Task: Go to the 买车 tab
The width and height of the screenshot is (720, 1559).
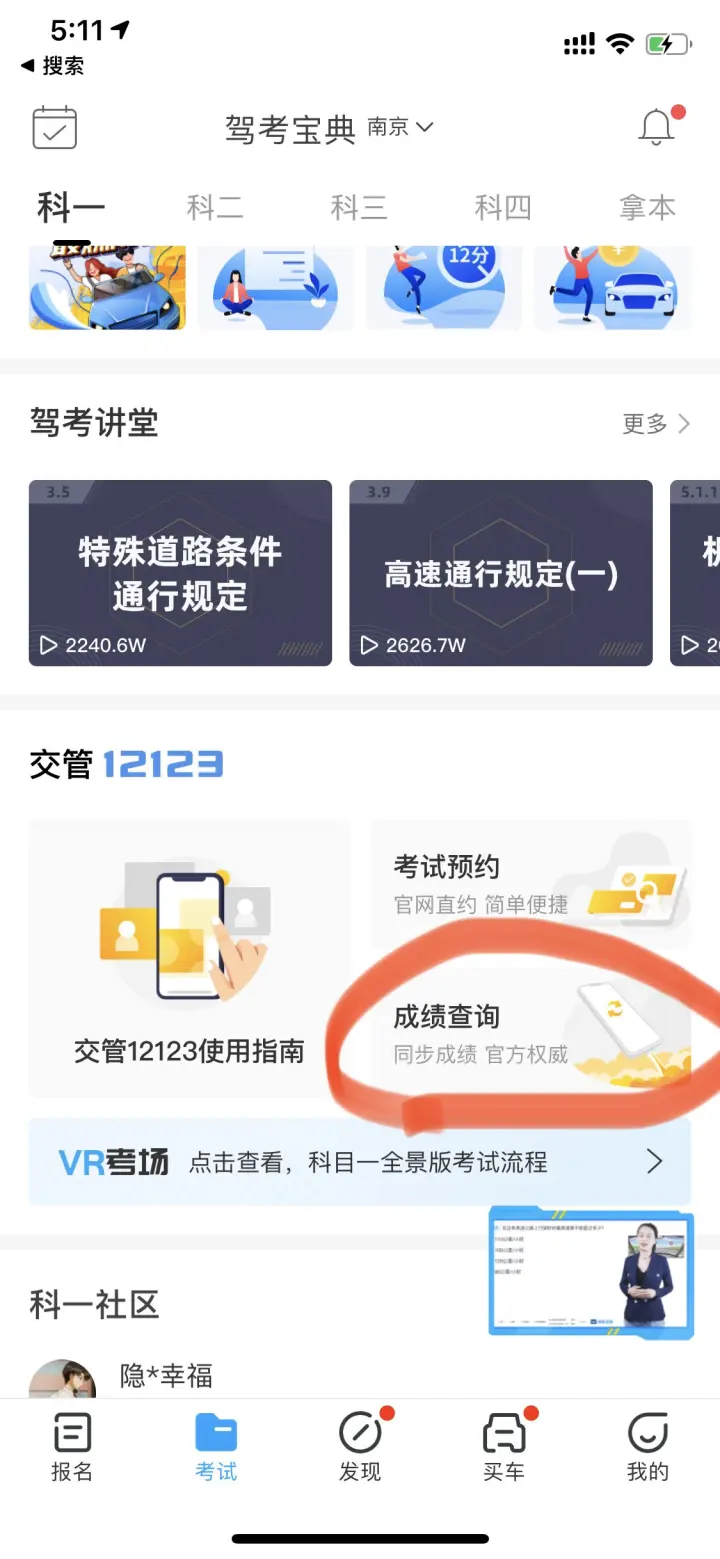Action: (504, 1447)
